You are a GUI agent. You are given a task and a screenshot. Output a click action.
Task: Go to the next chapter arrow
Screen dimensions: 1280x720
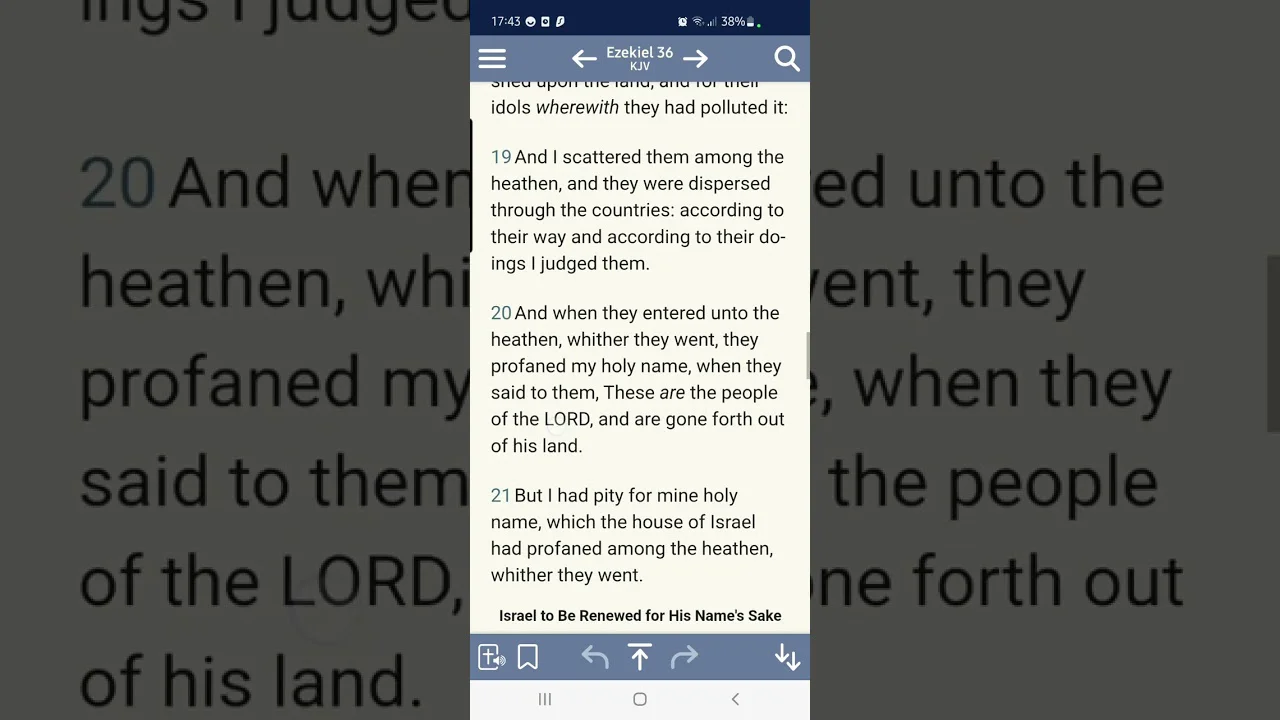696,59
